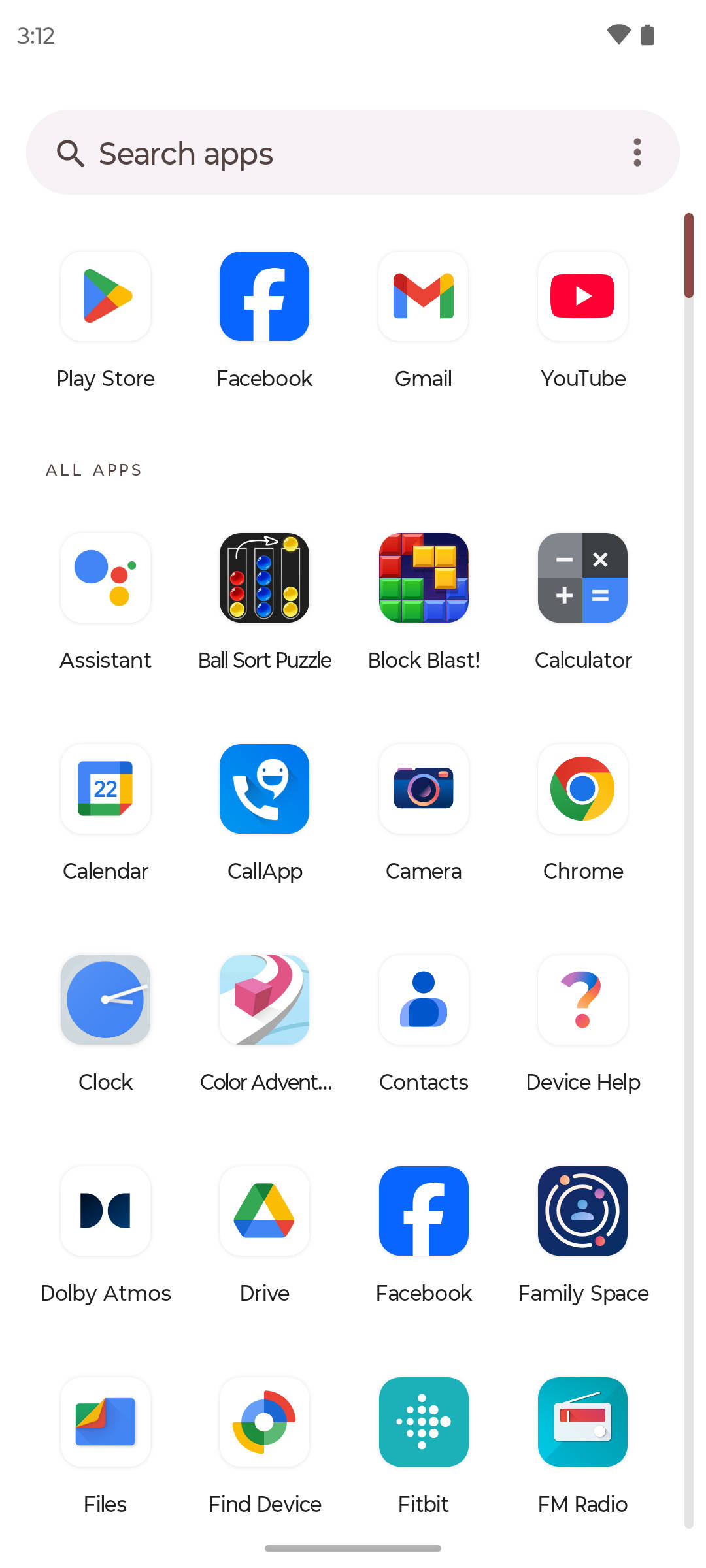Image resolution: width=706 pixels, height=1568 pixels.
Task: Open the FM Radio app
Action: pos(582,1422)
